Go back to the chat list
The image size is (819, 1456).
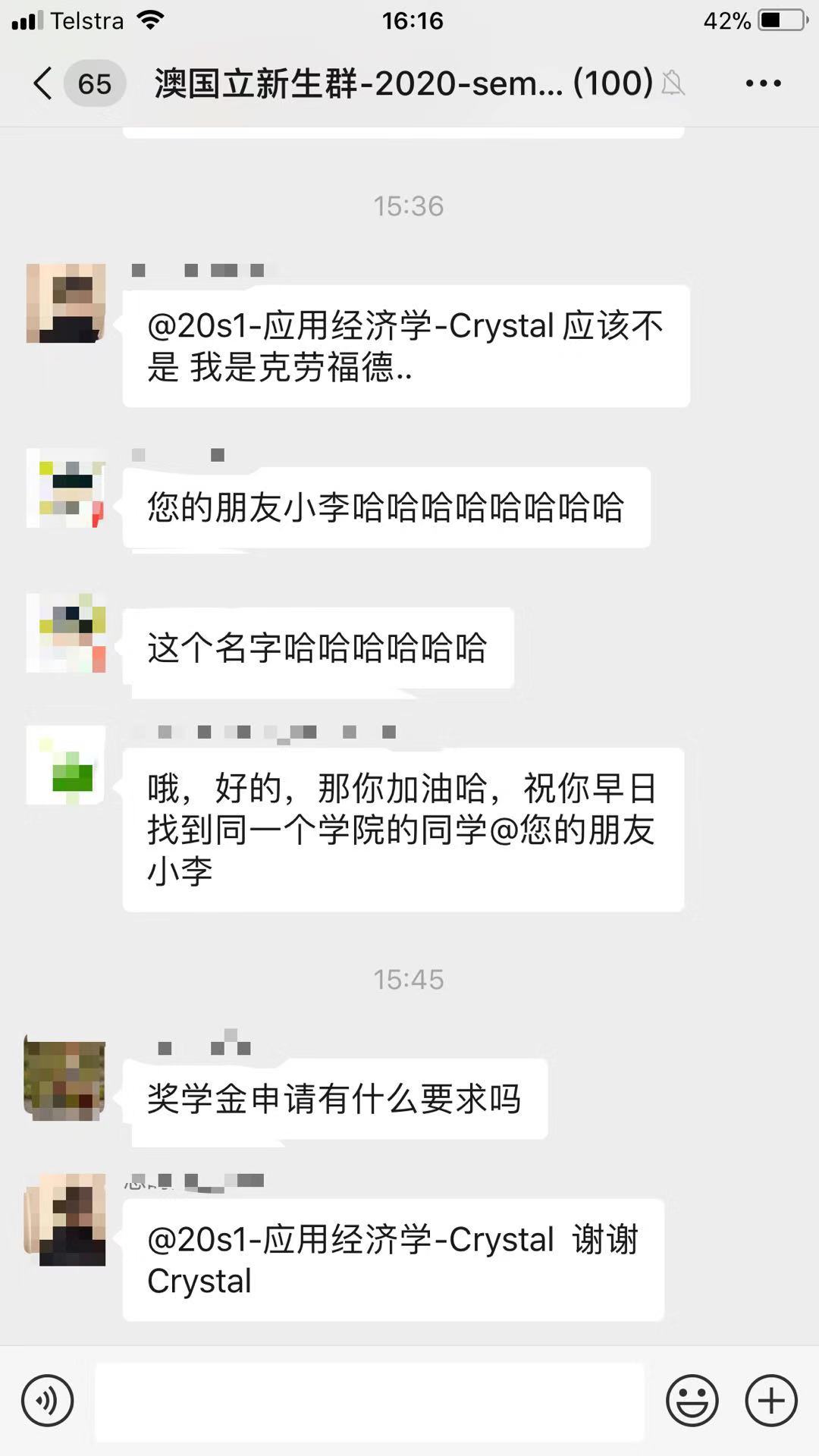click(43, 83)
